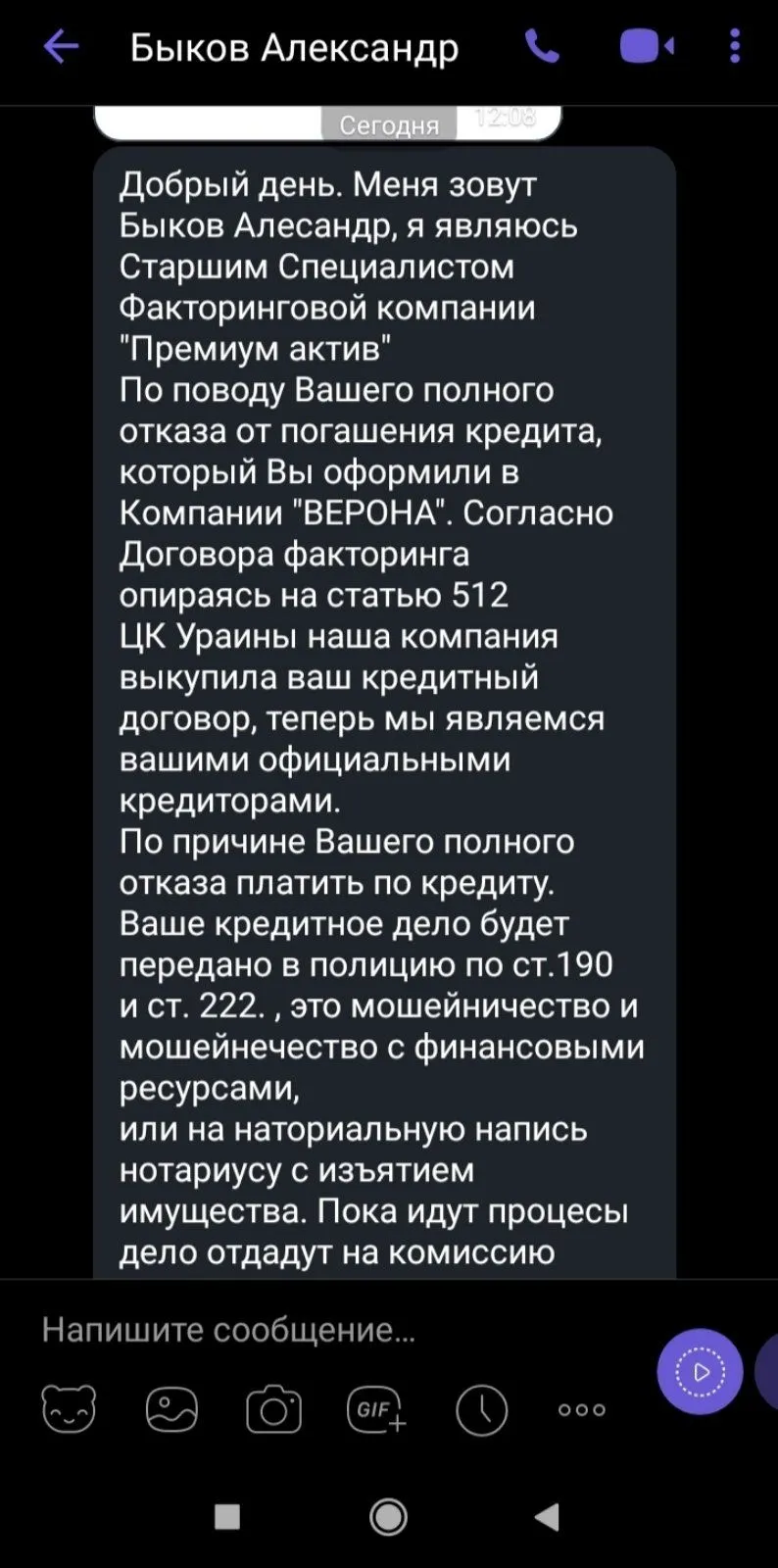
Task: Show more attachment options
Action: click(582, 1410)
